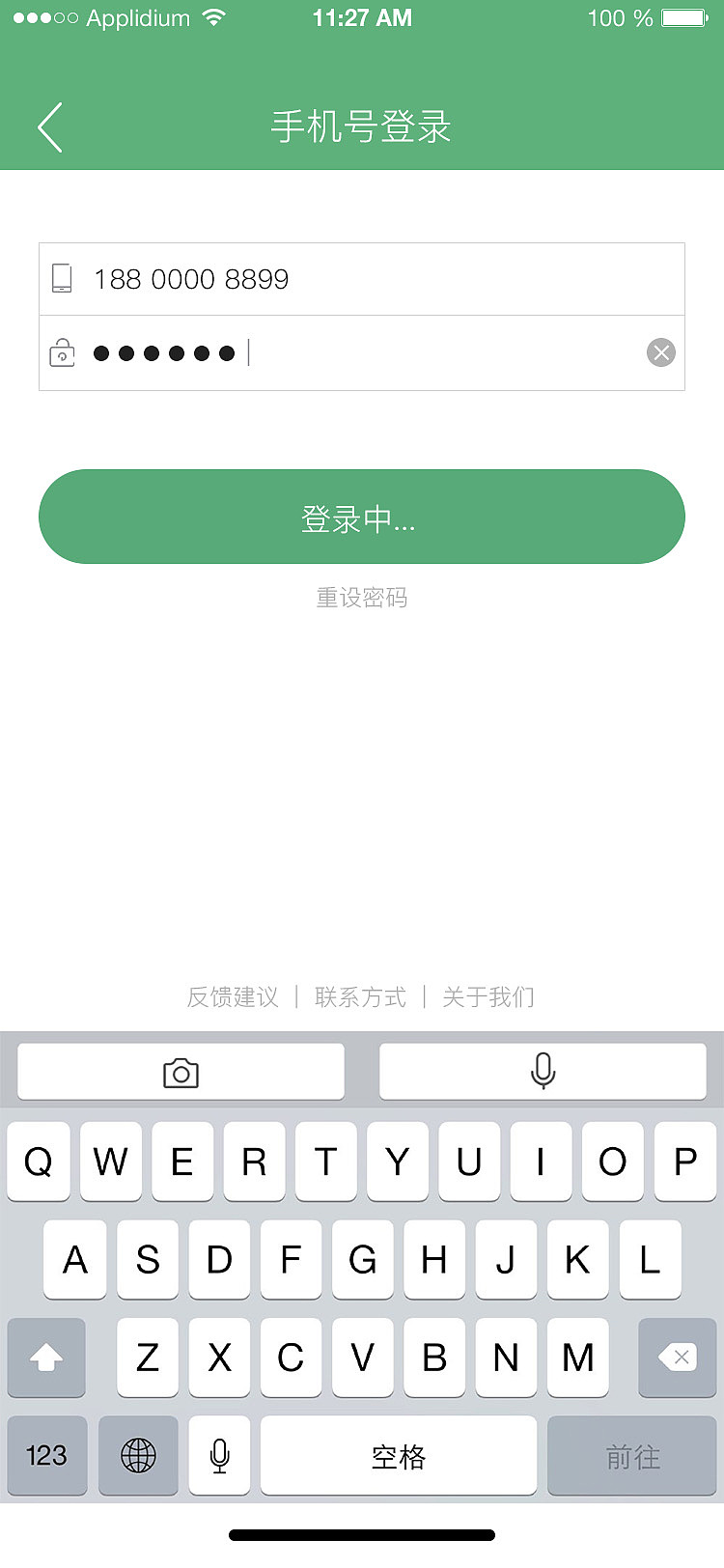Open 关于我们 at the bottom

[x=488, y=997]
